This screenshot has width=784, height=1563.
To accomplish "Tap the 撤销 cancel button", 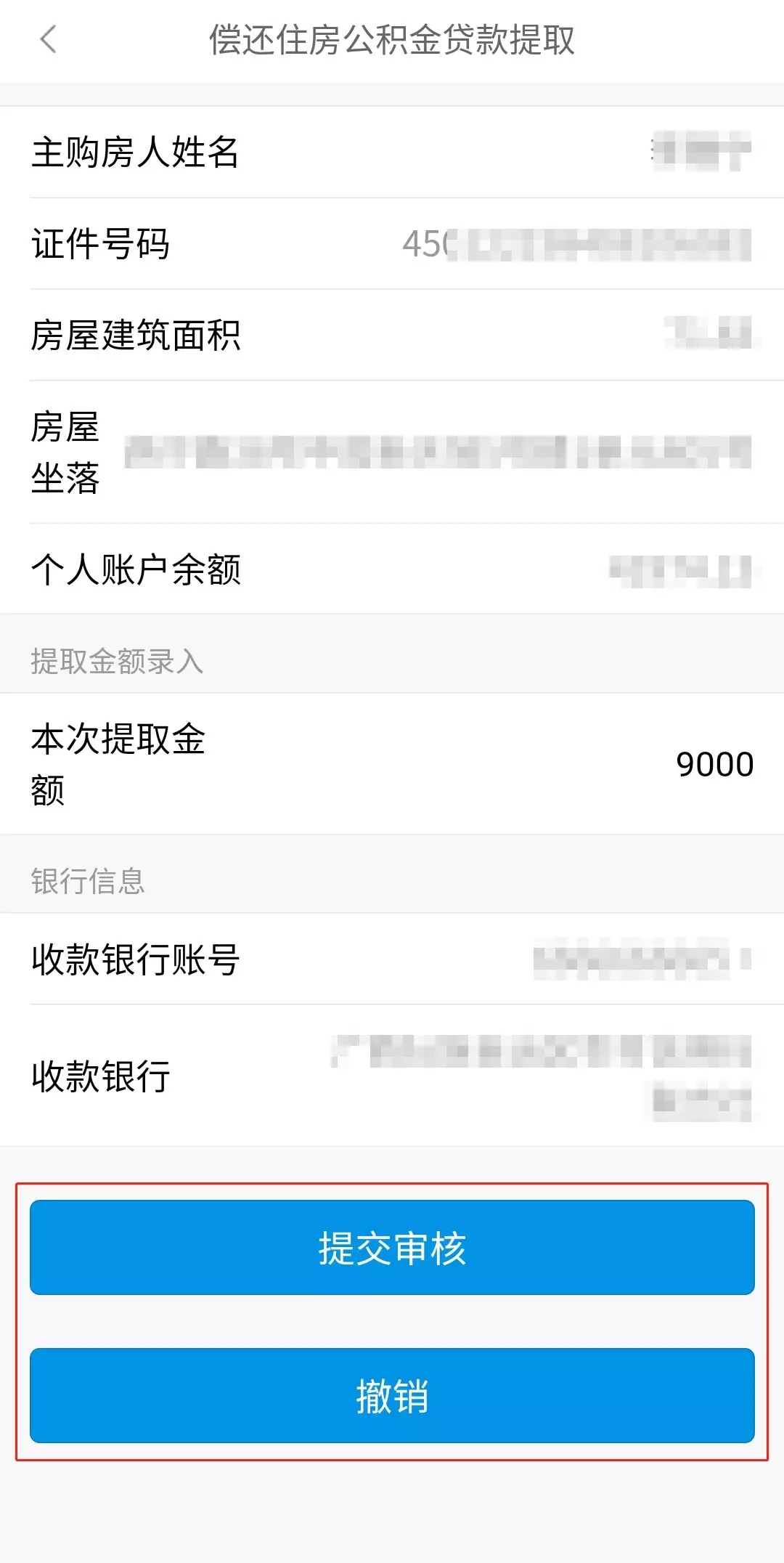I will [x=392, y=1396].
